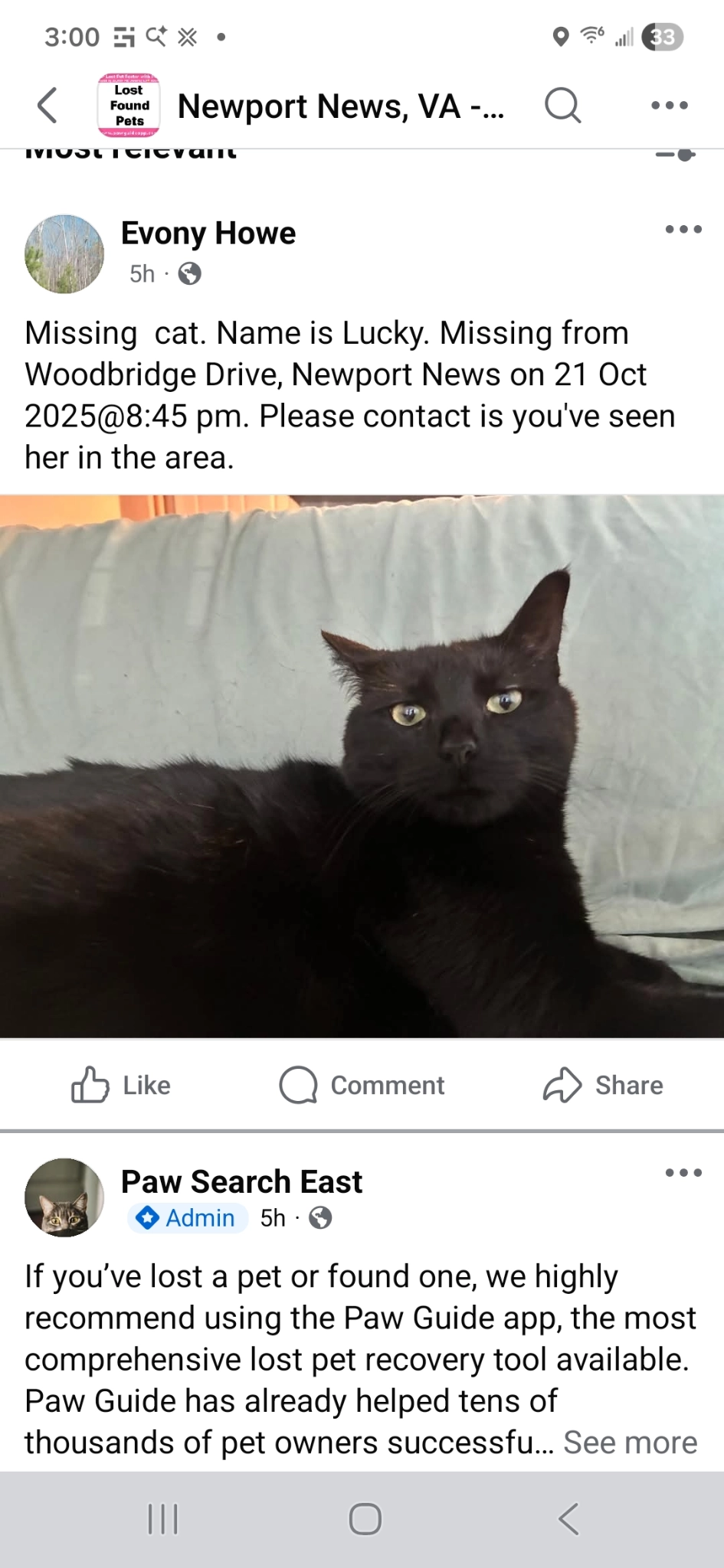The image size is (724, 1568).
Task: Expand See more on Paw Guide post
Action: (x=630, y=1442)
